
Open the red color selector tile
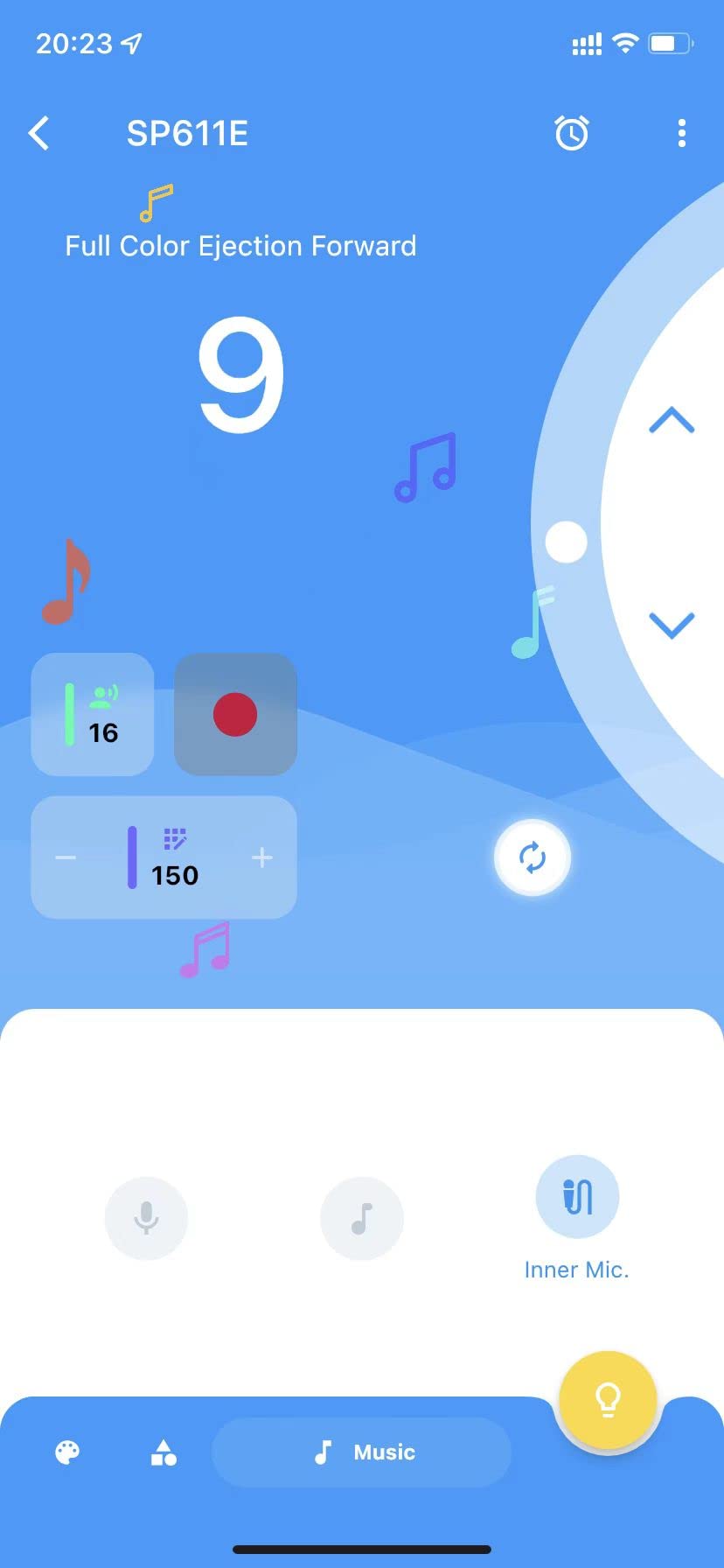[x=235, y=714]
